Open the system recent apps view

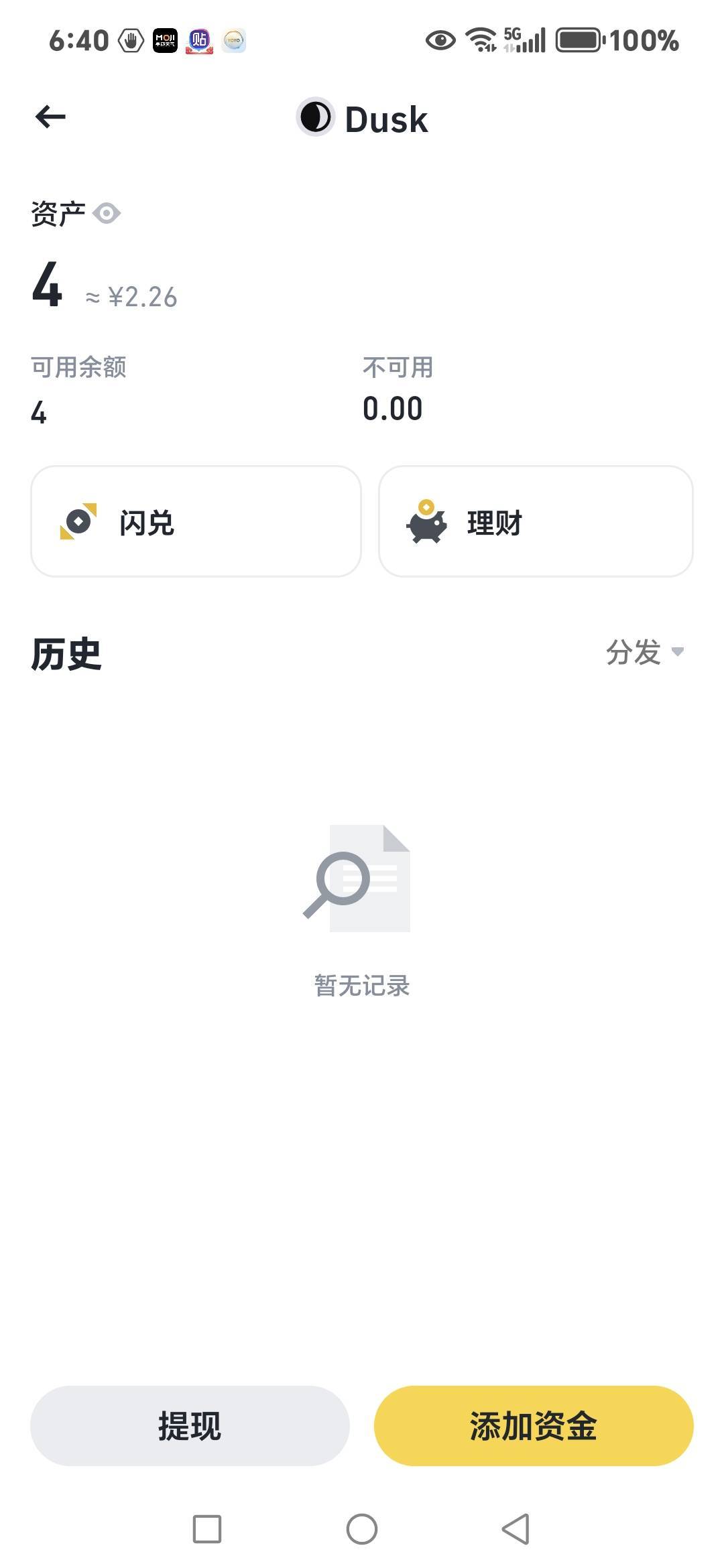coord(207,1529)
